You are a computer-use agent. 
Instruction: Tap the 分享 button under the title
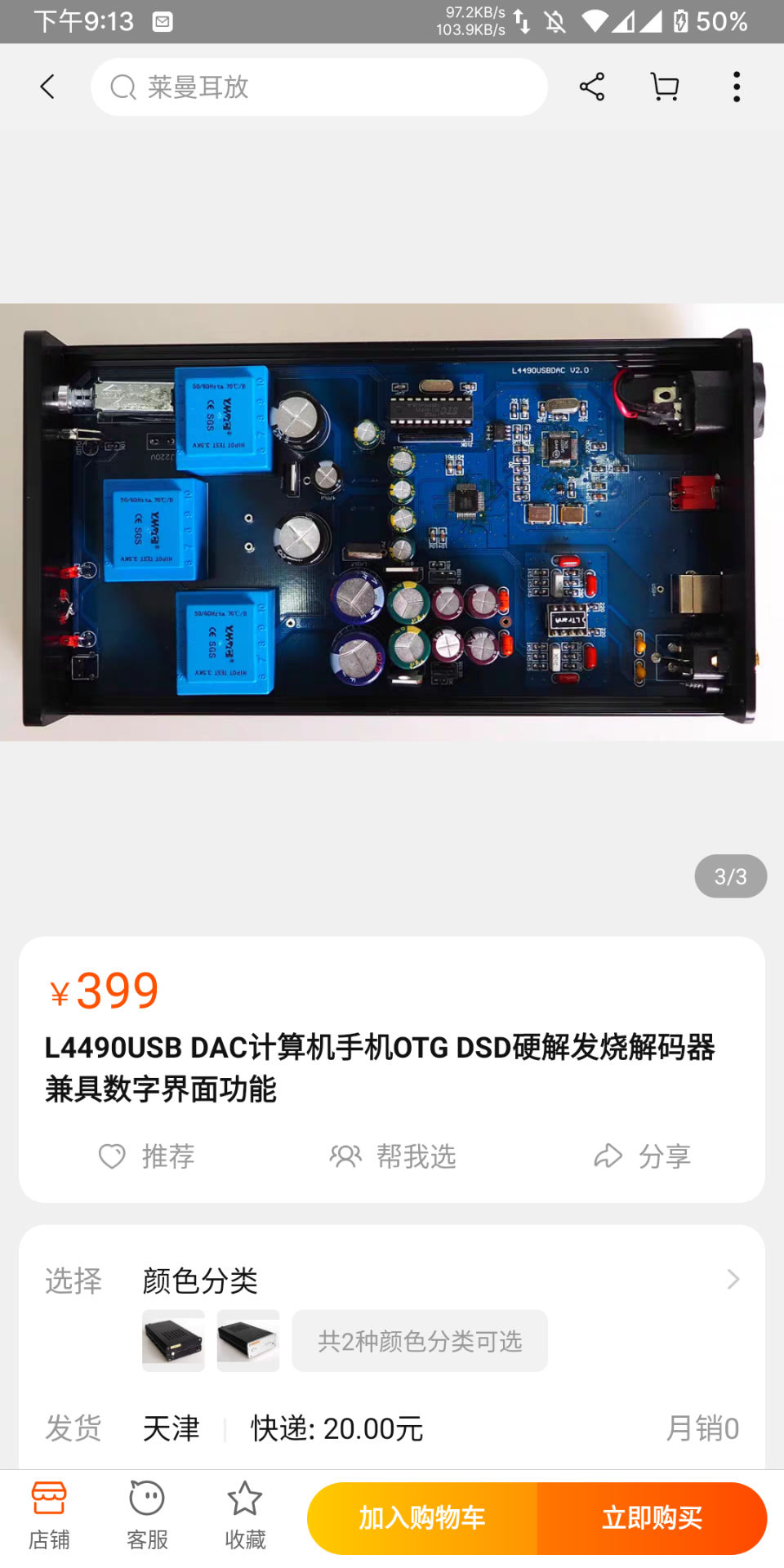(642, 1156)
